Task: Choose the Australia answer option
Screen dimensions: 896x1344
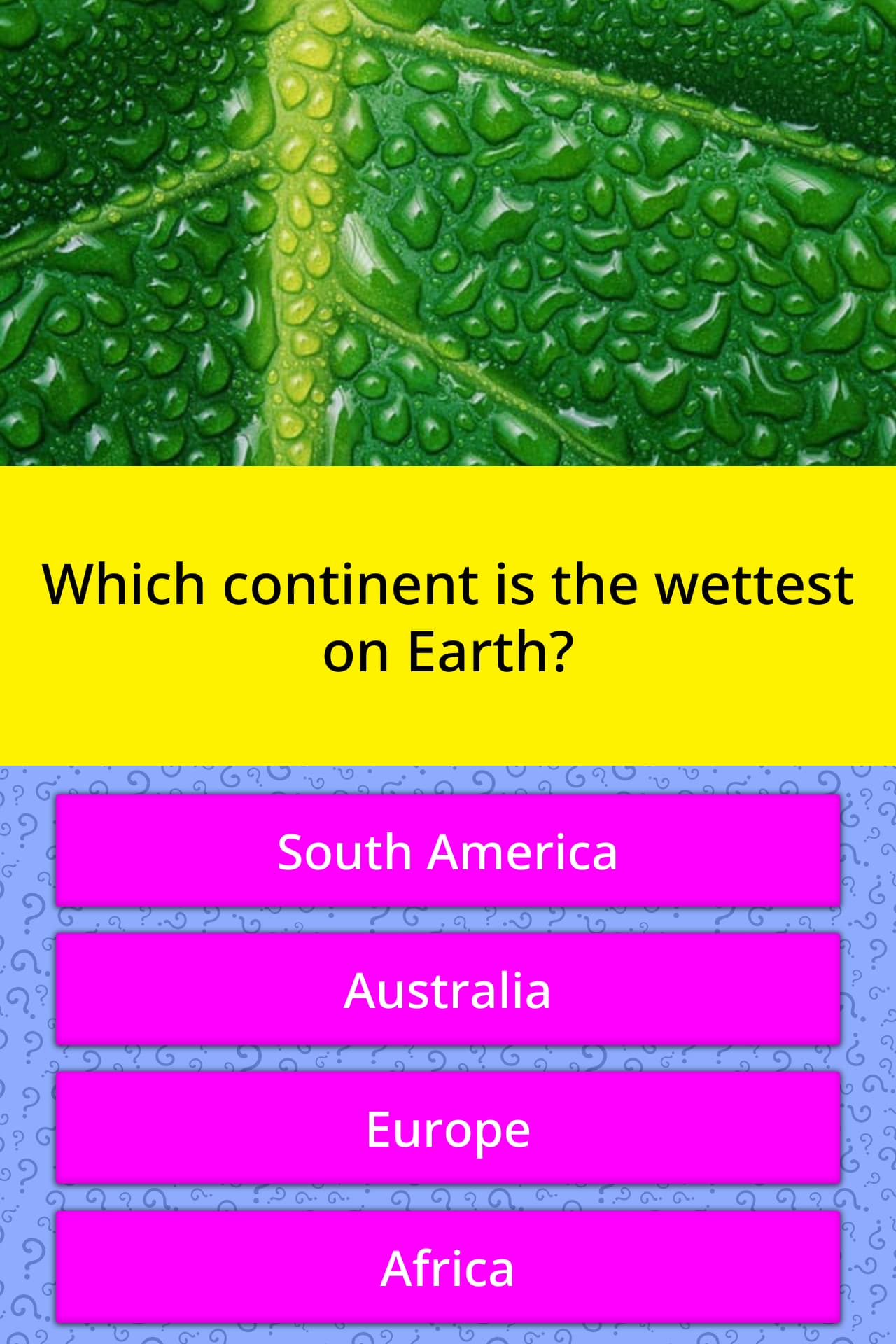Action: coord(448,989)
